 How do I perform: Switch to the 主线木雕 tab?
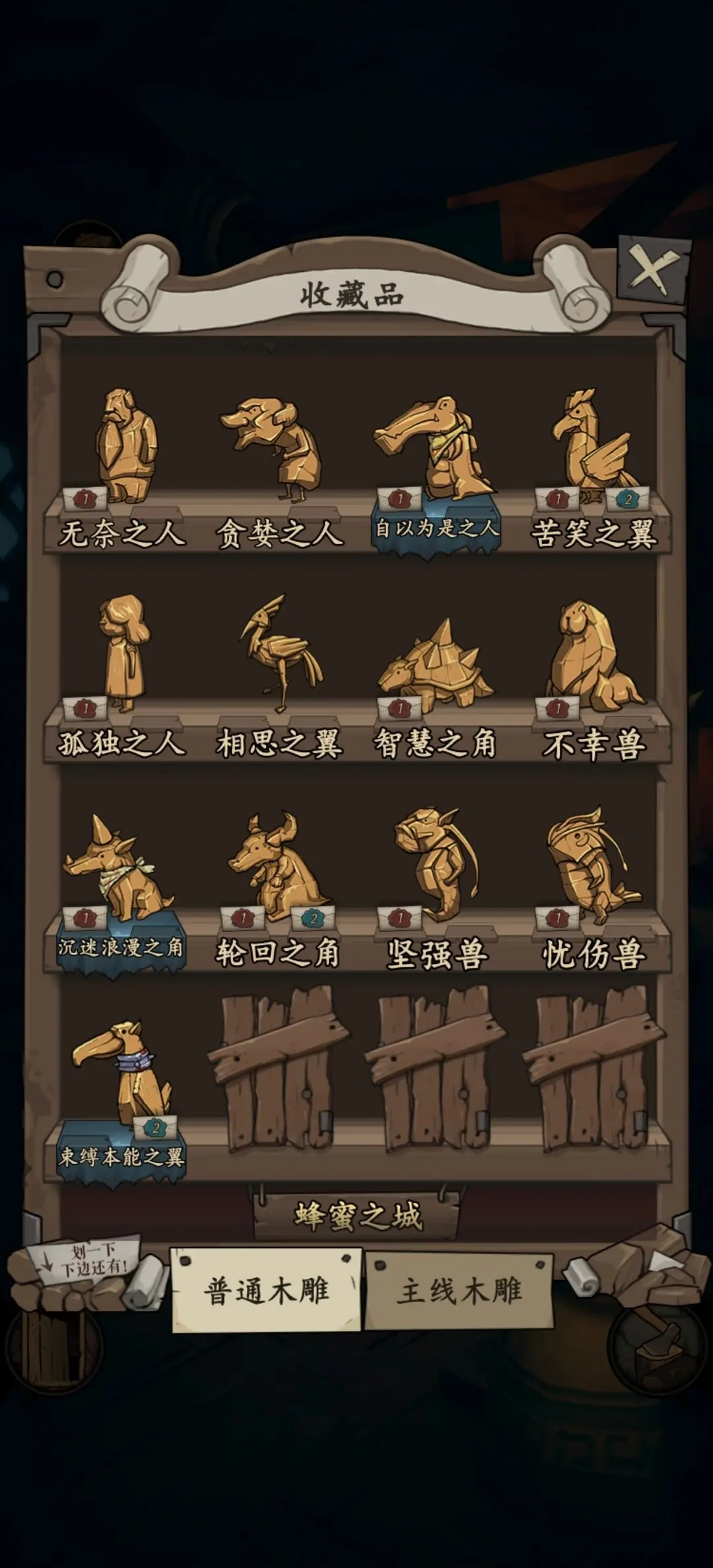[459, 1291]
